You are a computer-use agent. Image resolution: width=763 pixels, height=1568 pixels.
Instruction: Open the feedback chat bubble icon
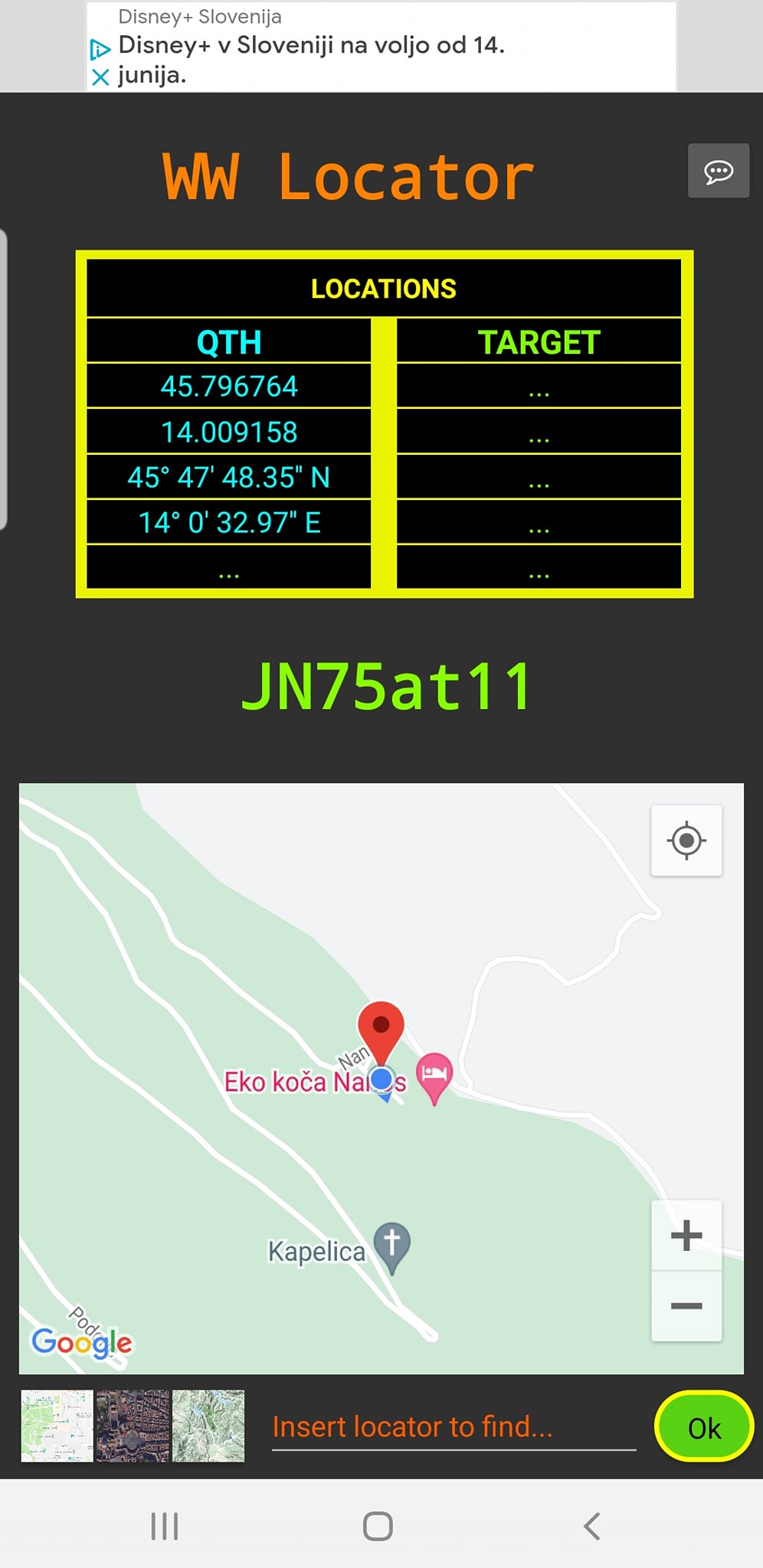718,171
